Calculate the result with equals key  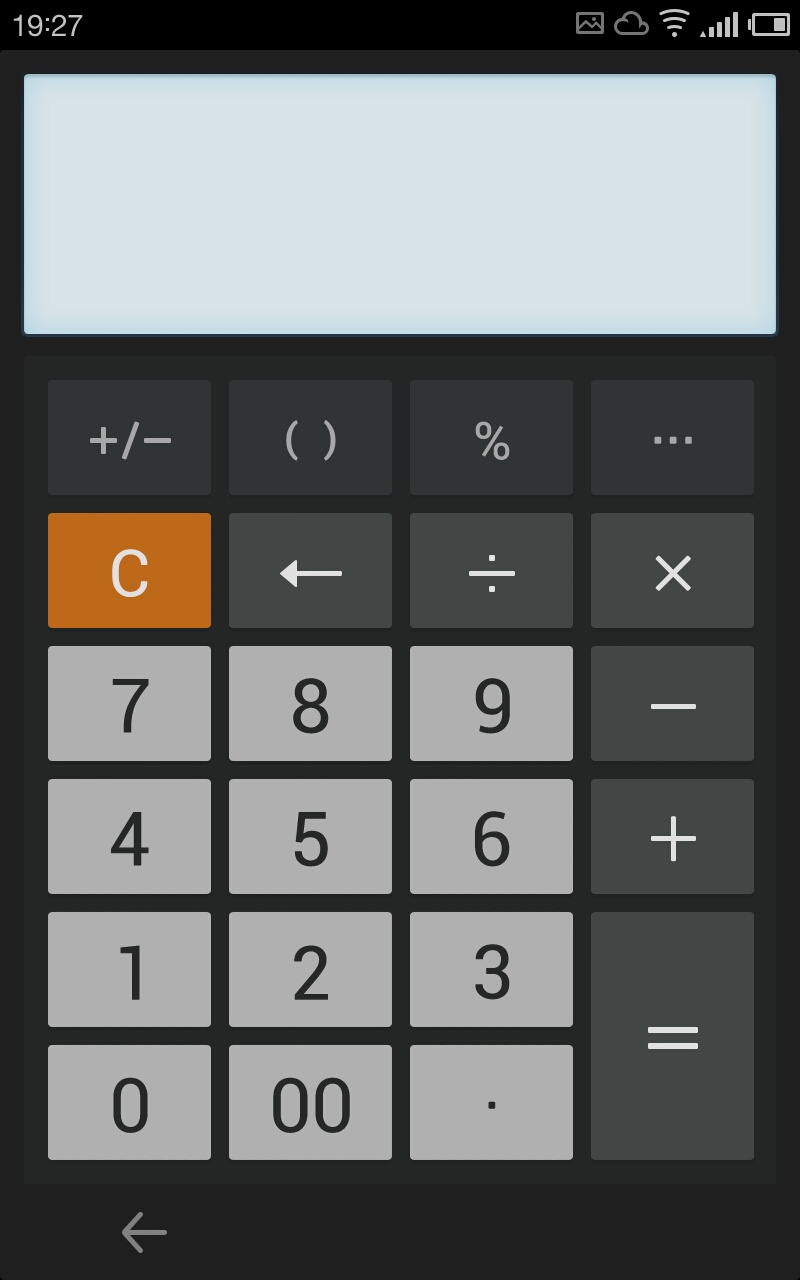click(x=672, y=1036)
